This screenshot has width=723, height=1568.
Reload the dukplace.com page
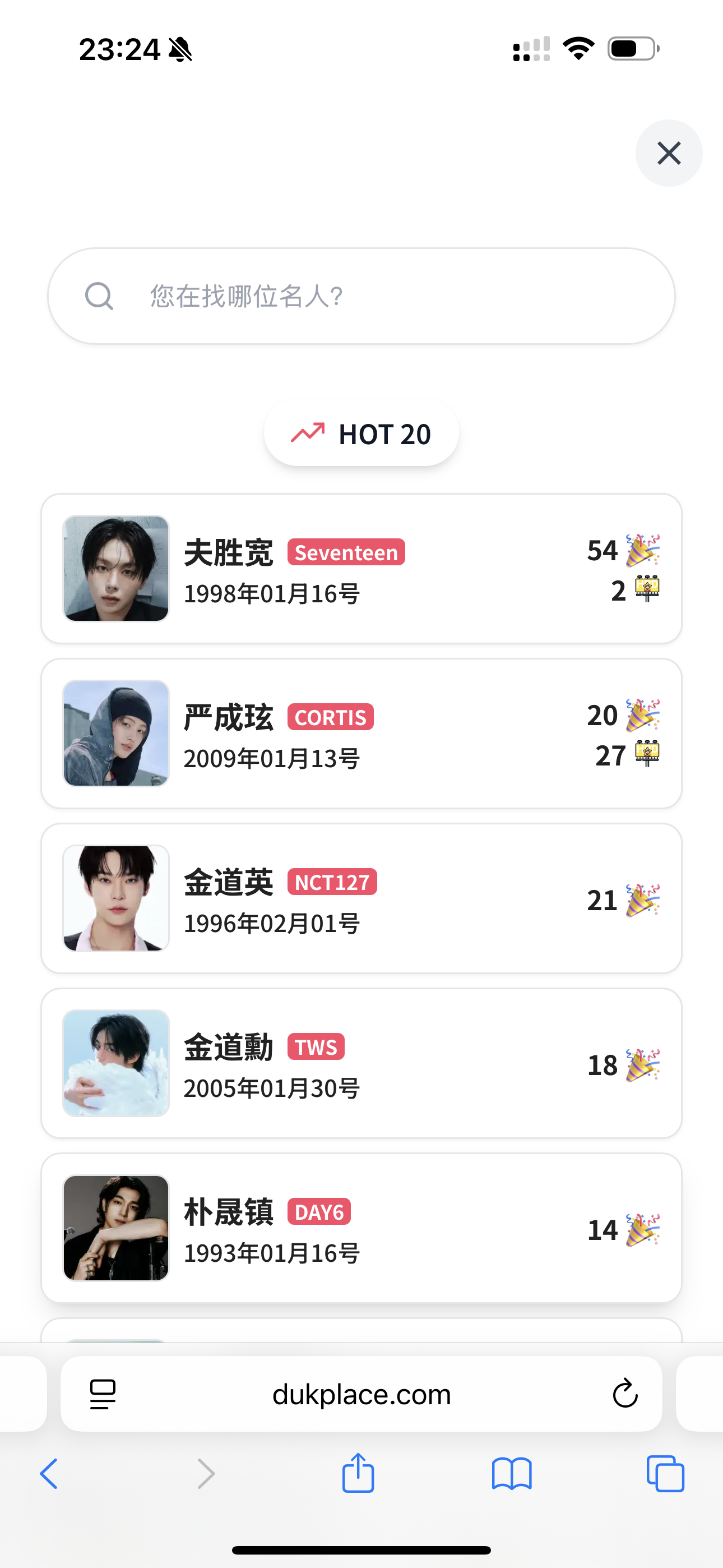[x=624, y=1394]
